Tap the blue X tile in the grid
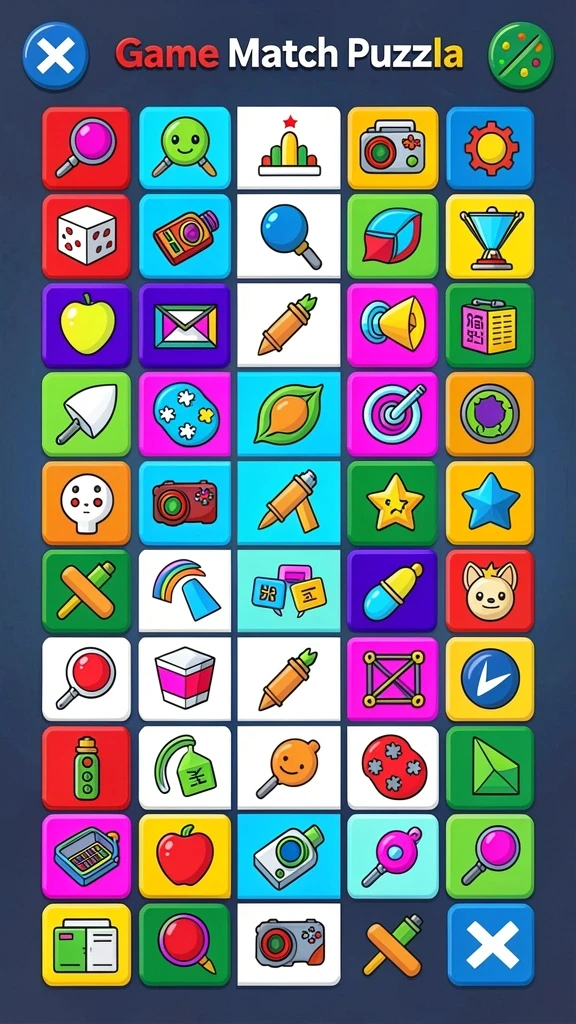 [490, 944]
